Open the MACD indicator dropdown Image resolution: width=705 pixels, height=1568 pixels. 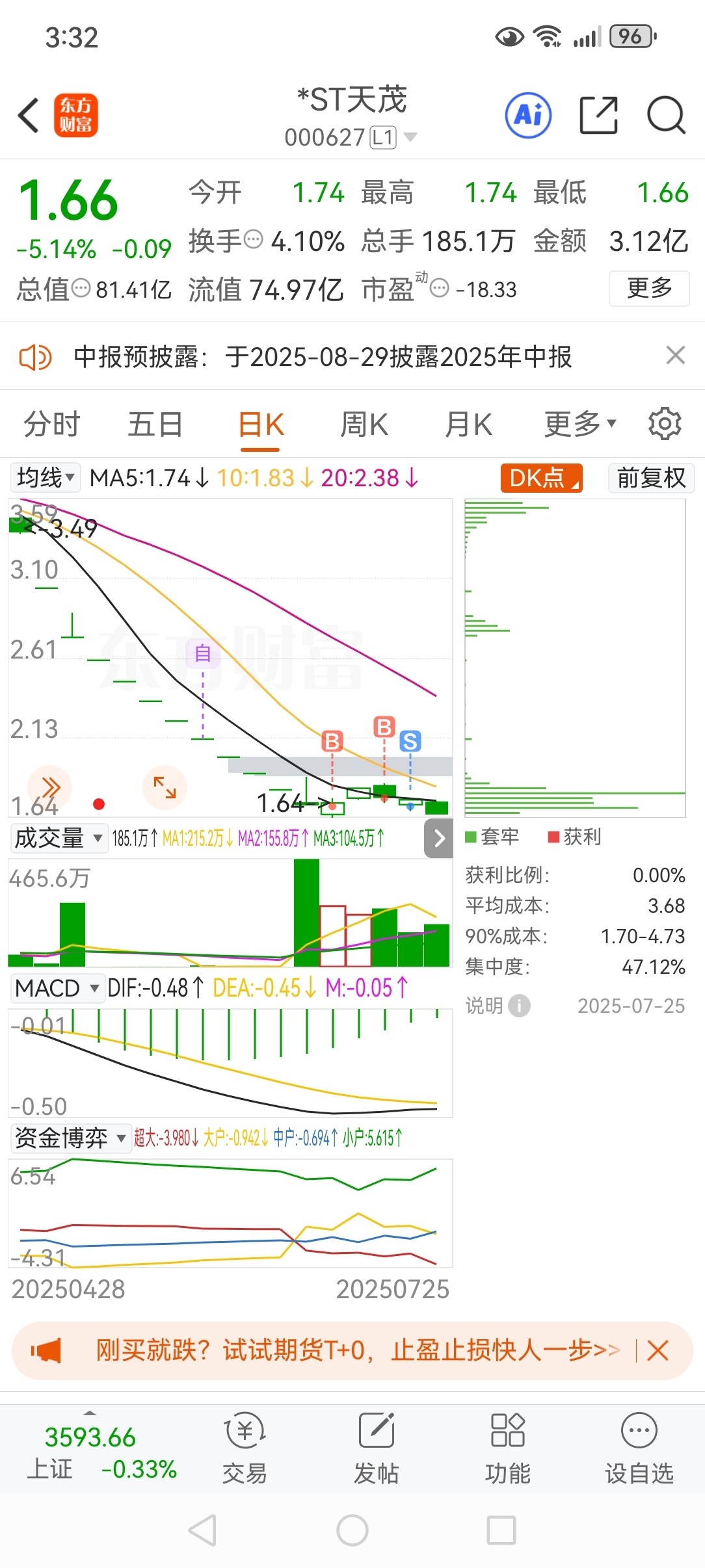57,988
